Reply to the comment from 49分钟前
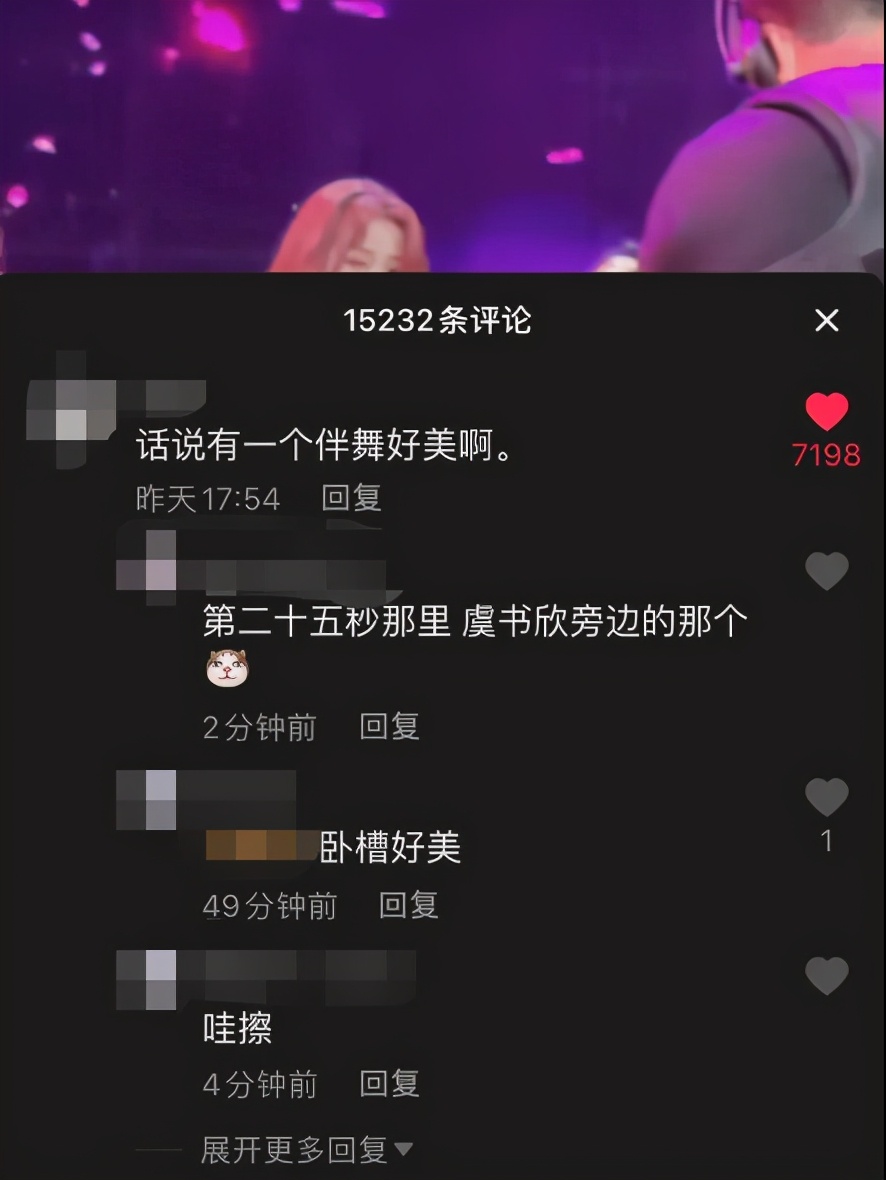The width and height of the screenshot is (886, 1180). (x=408, y=906)
